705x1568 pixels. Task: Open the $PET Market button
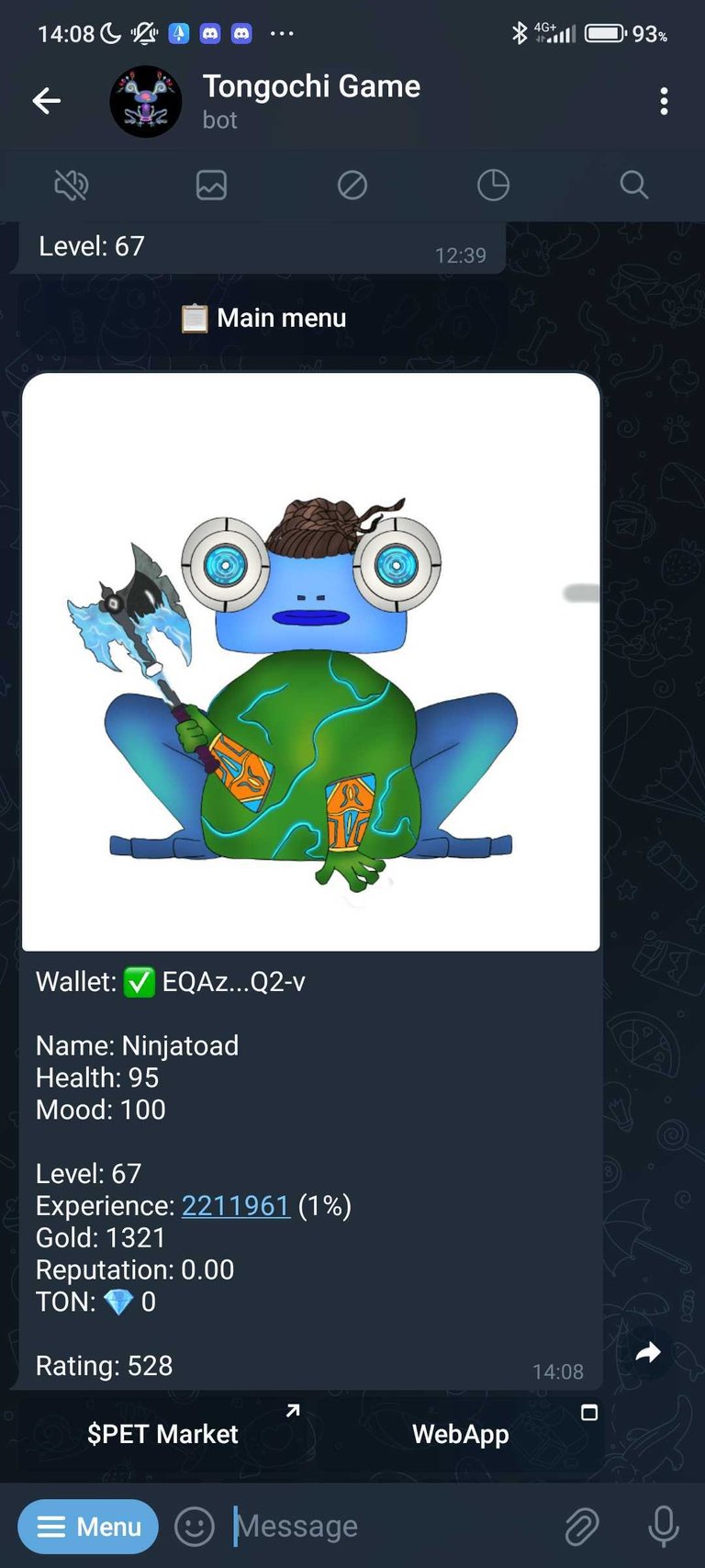[x=162, y=1434]
